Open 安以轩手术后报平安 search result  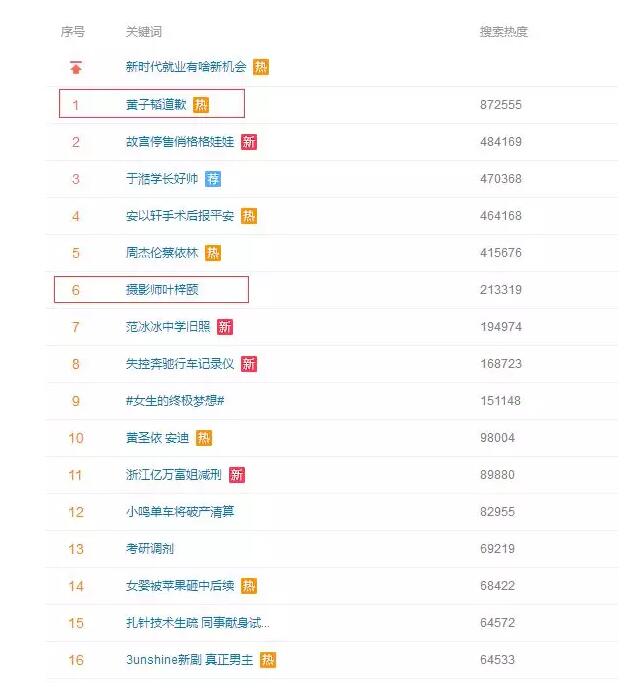pos(180,216)
